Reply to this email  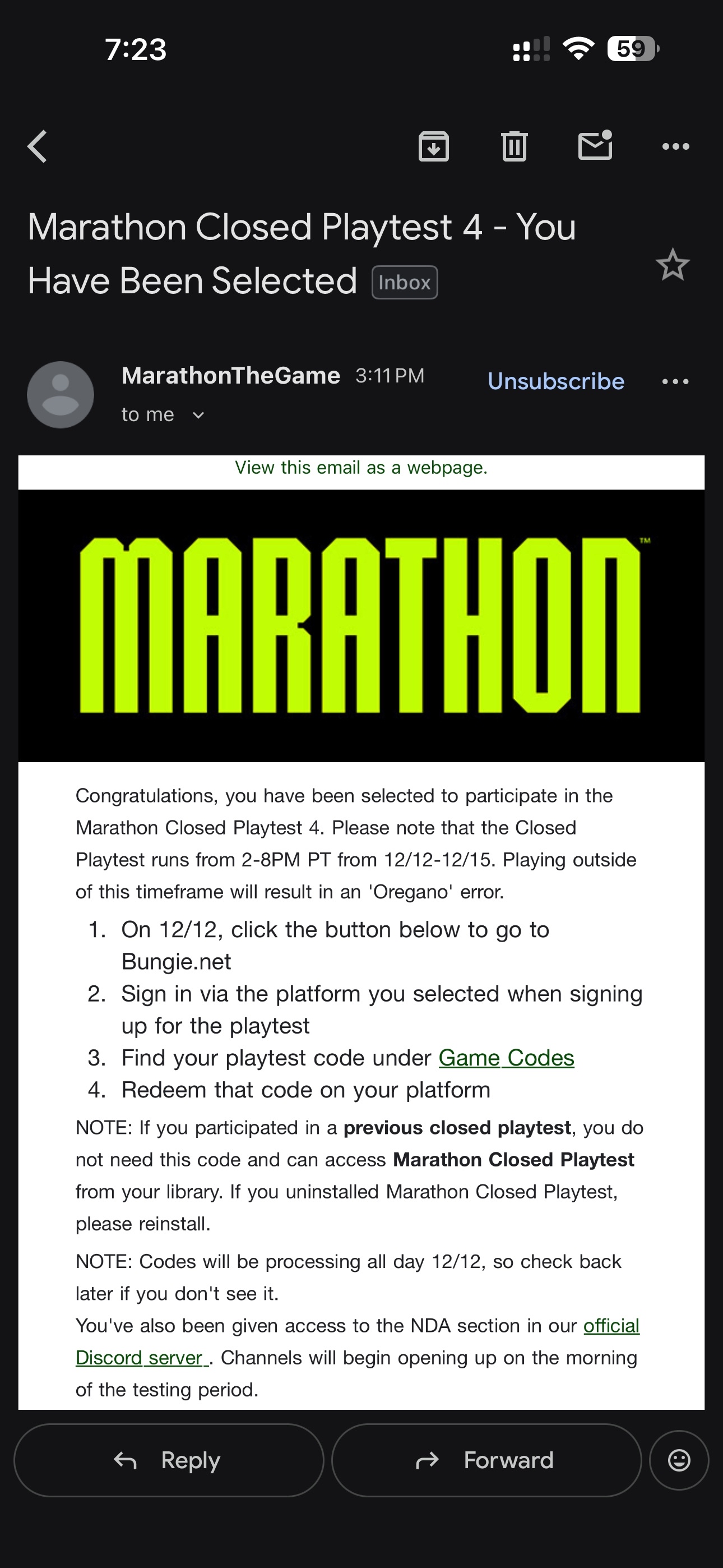[169, 1460]
